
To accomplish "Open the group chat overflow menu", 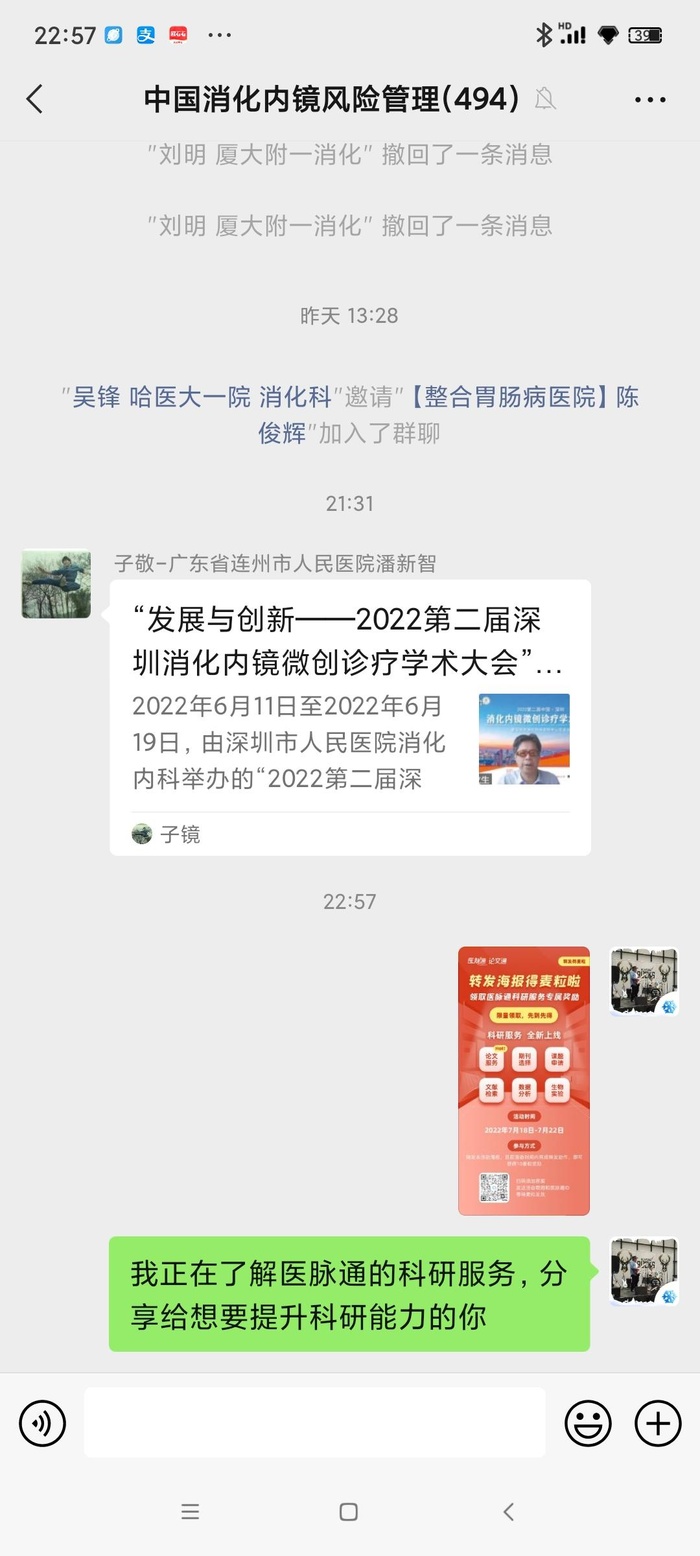I will click(650, 99).
